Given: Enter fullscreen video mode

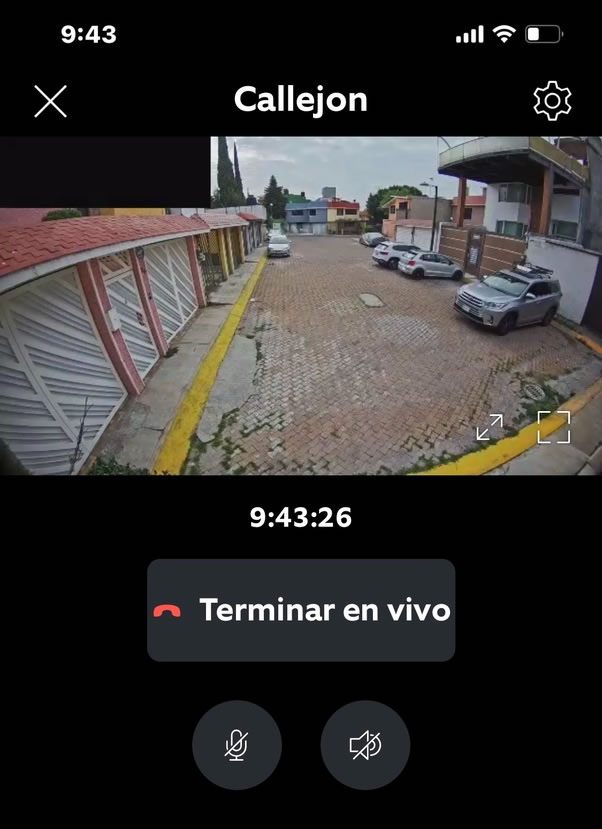Looking at the screenshot, I should click(x=553, y=427).
